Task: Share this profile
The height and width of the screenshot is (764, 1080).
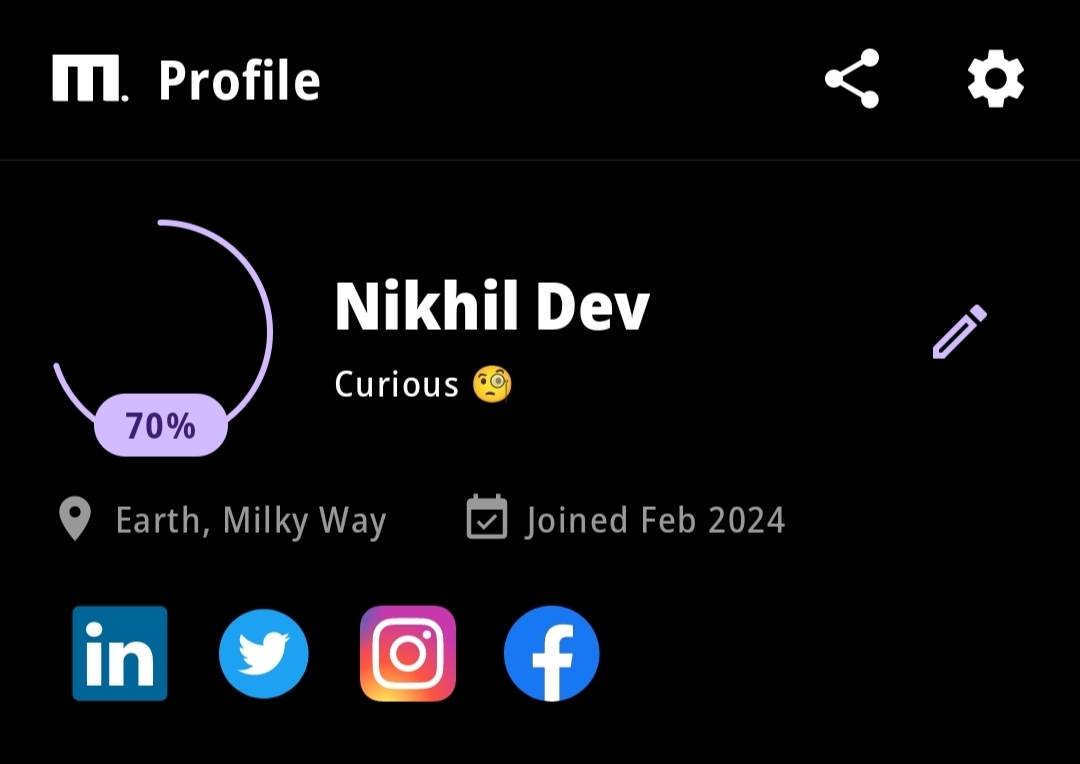Action: [x=852, y=78]
